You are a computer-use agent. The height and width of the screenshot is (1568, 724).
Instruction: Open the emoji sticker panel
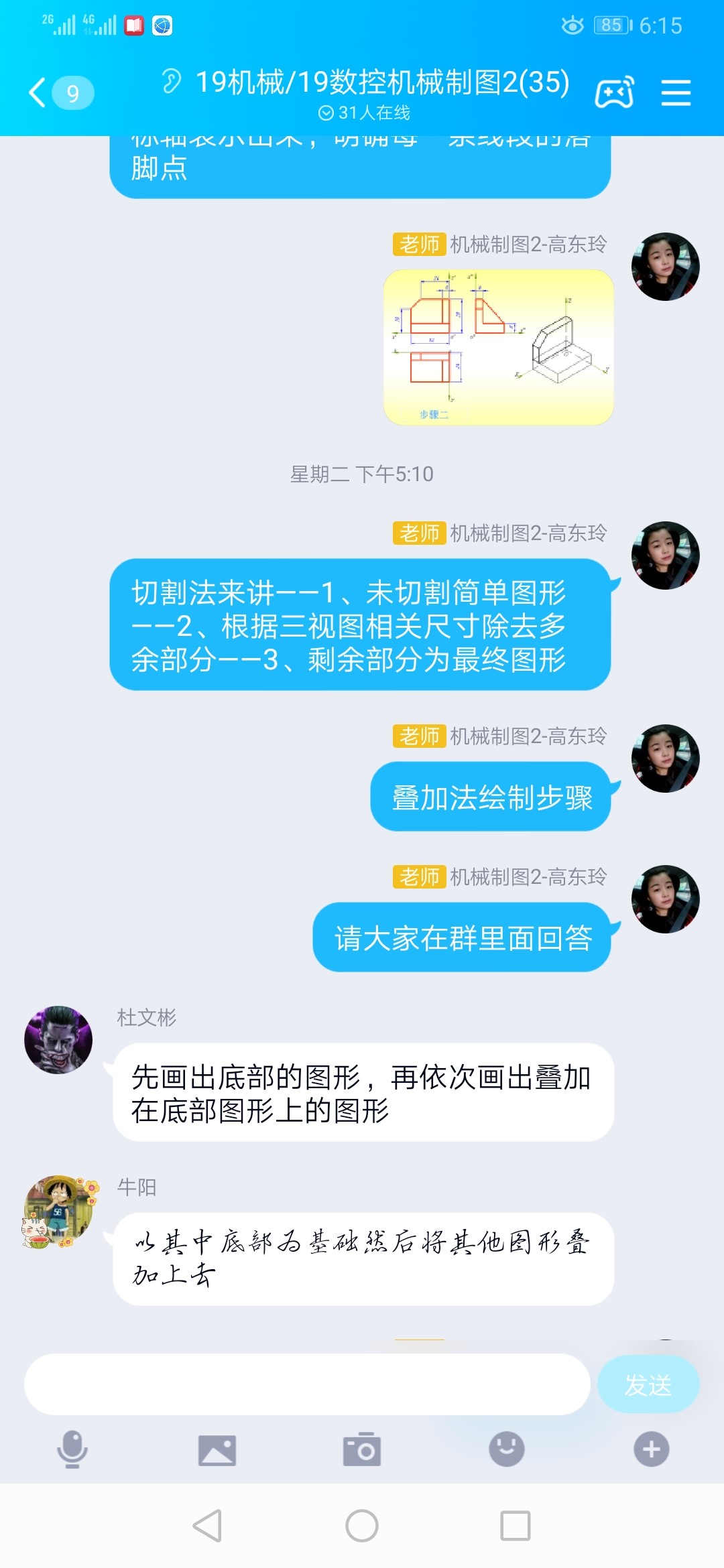coord(507,1450)
